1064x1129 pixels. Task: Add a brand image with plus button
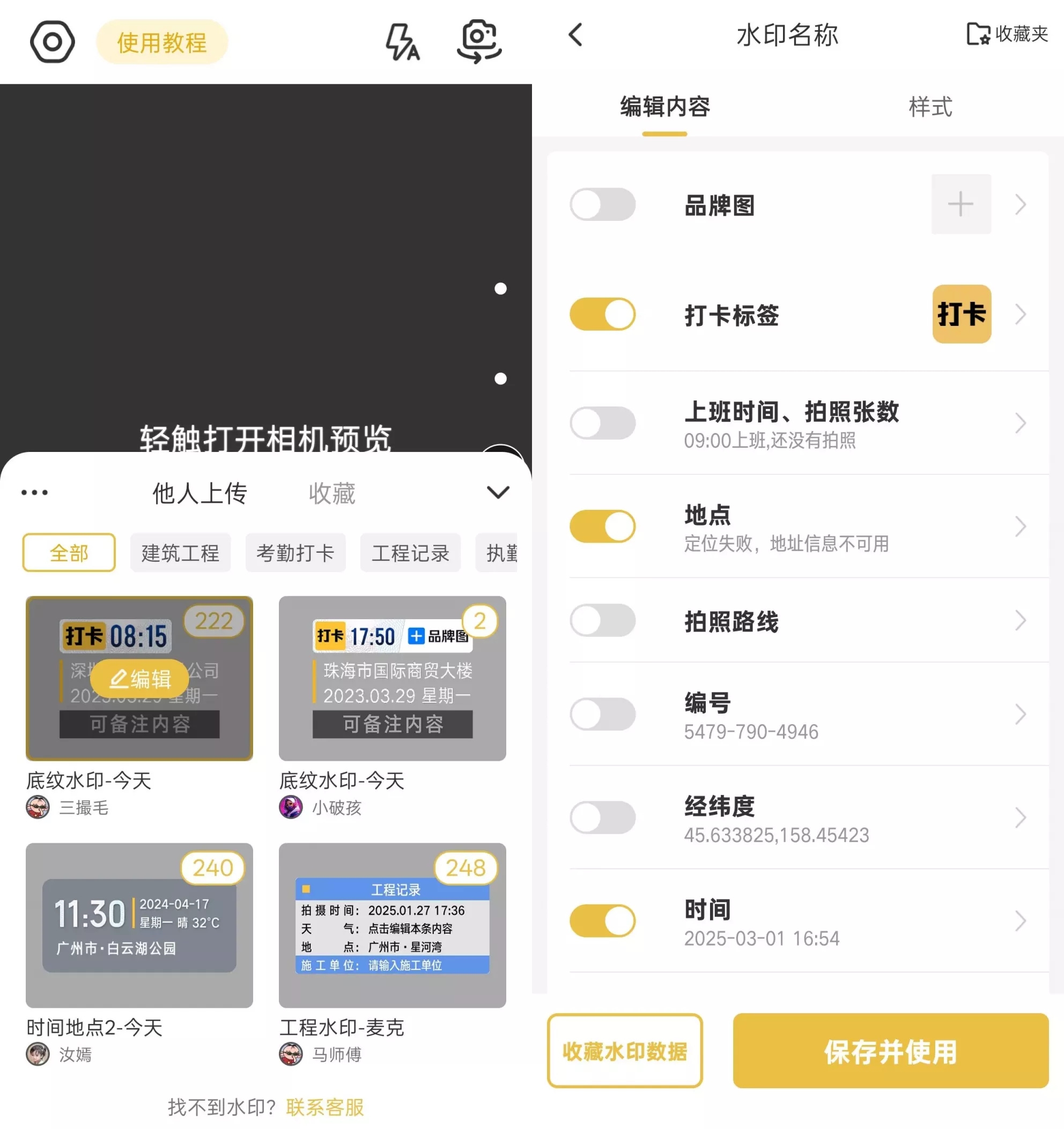point(960,204)
